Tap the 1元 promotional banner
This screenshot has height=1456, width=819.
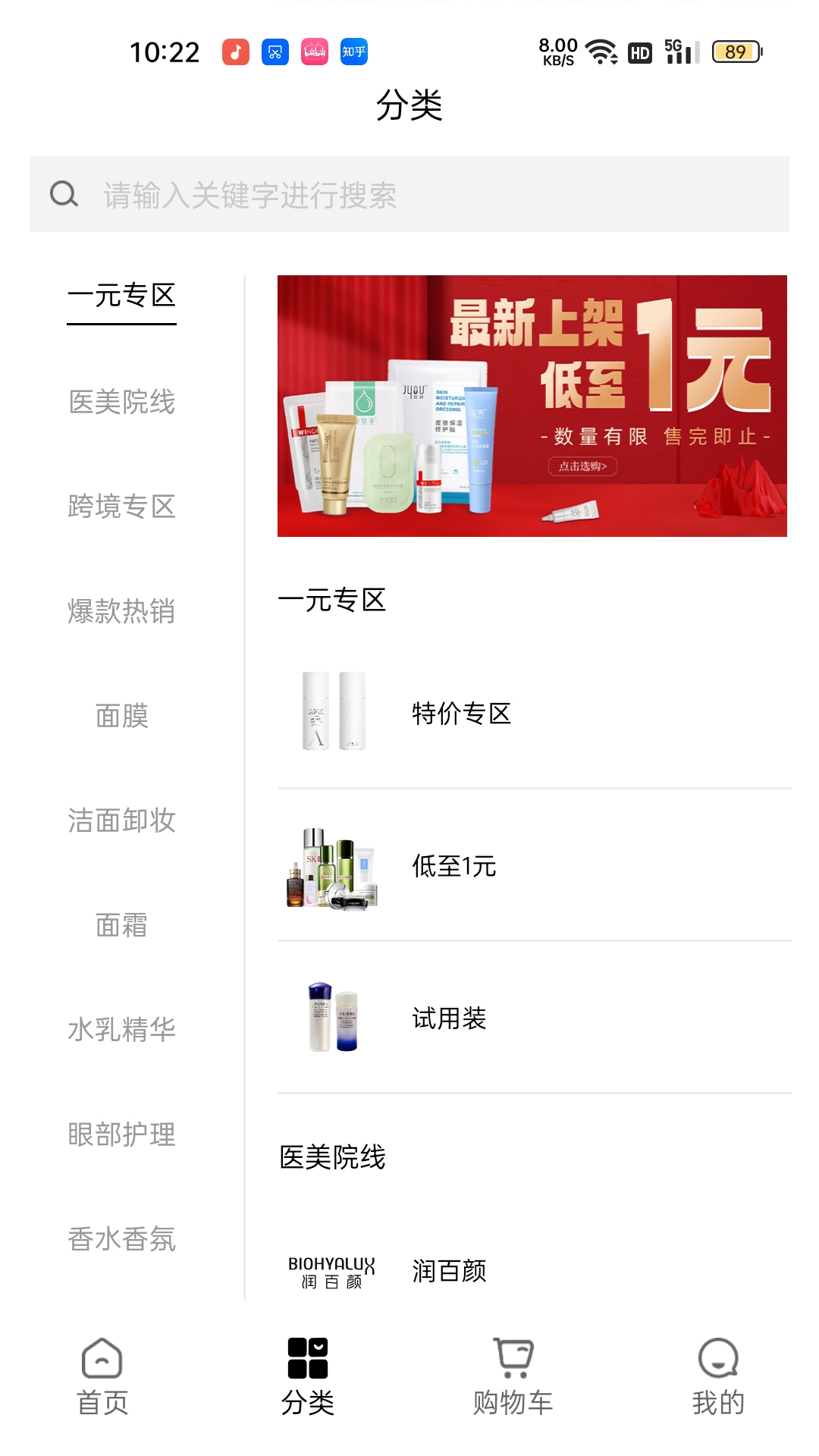pos(531,406)
